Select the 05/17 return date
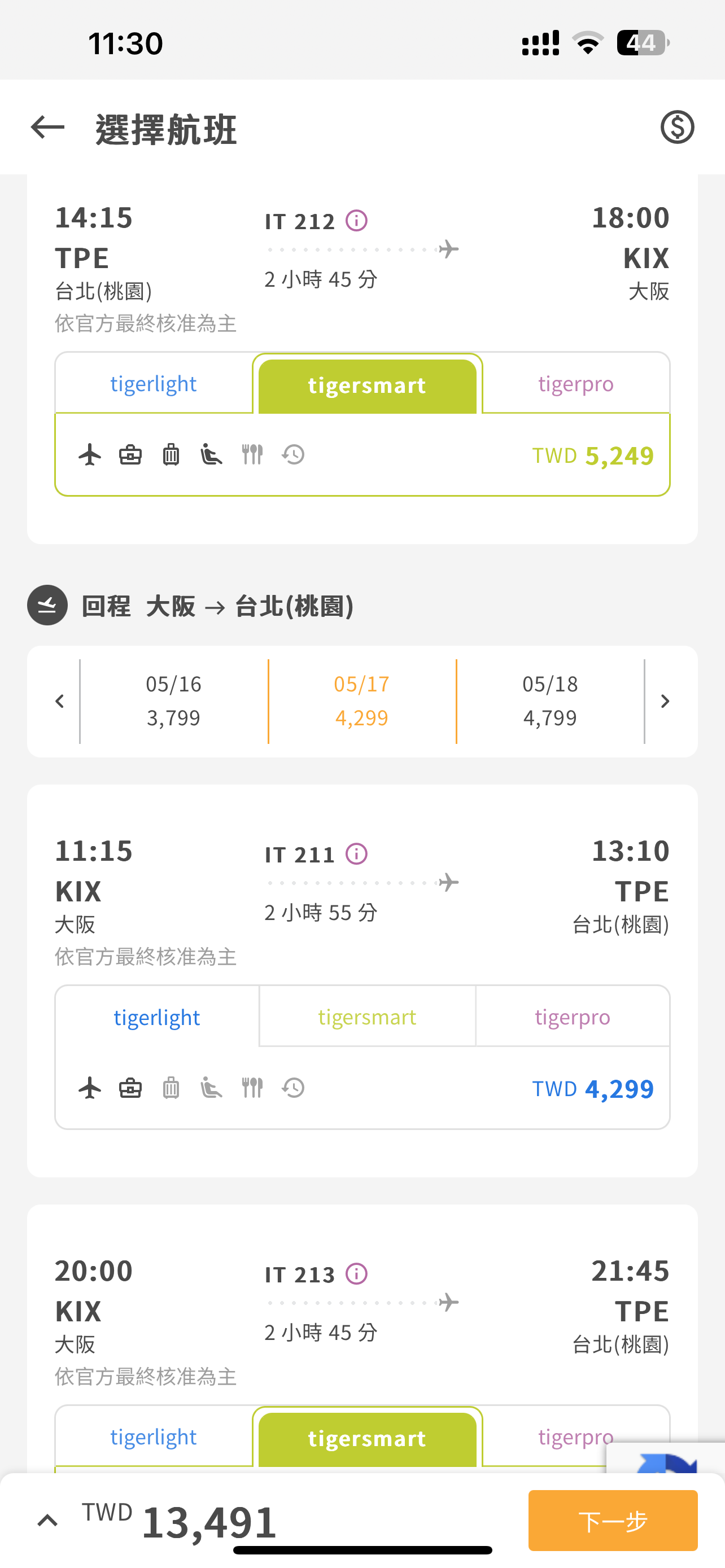 pyautogui.click(x=361, y=701)
